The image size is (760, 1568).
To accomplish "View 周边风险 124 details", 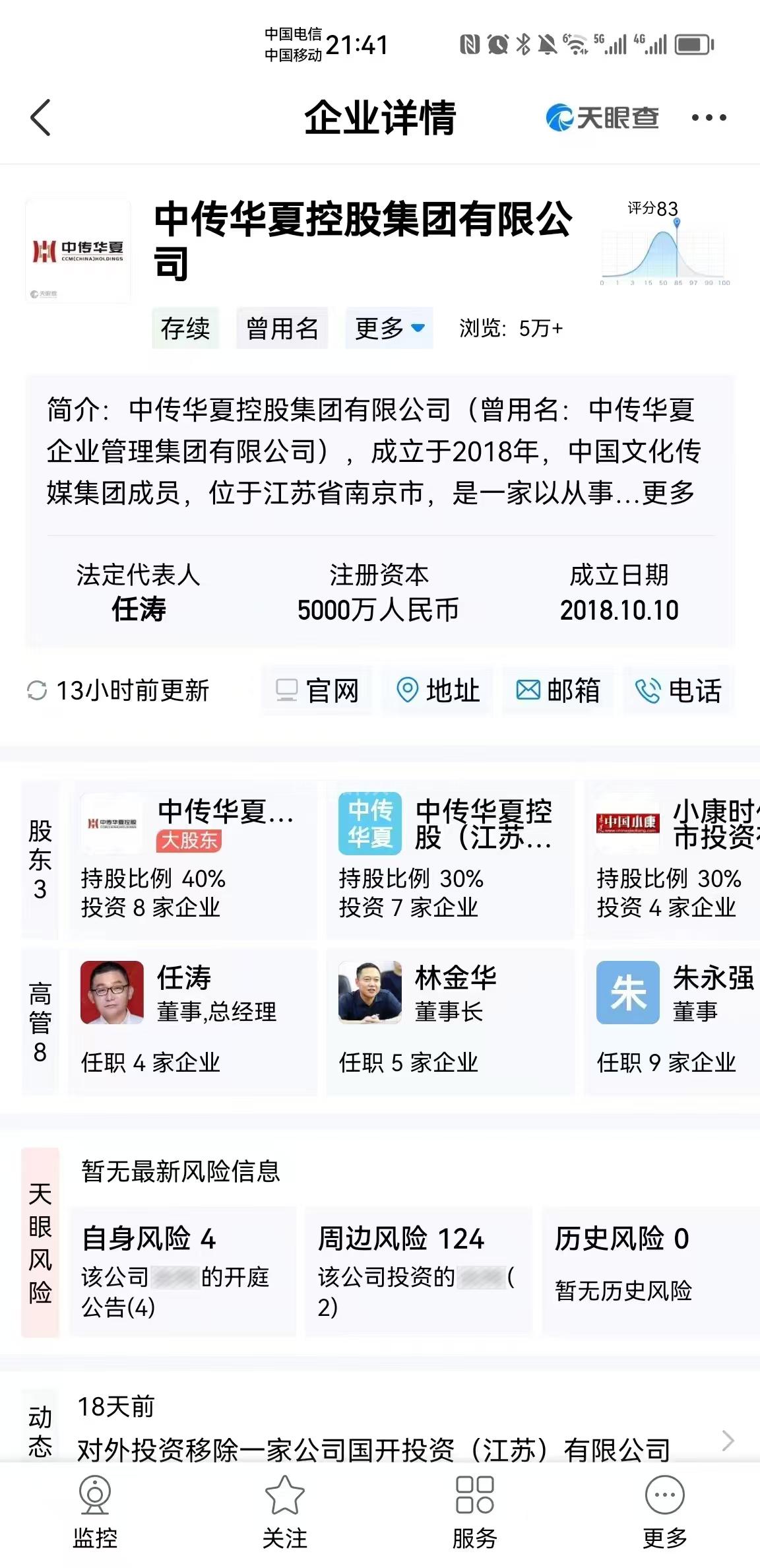I will pyautogui.click(x=418, y=1271).
